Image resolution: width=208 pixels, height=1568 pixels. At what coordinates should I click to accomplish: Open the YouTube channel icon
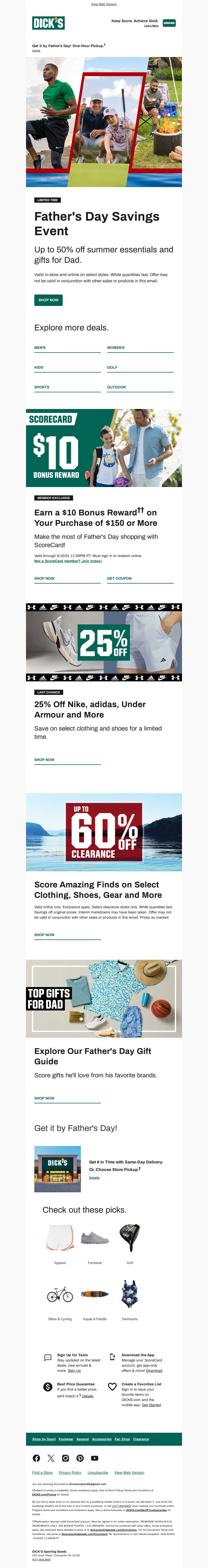point(94,1458)
